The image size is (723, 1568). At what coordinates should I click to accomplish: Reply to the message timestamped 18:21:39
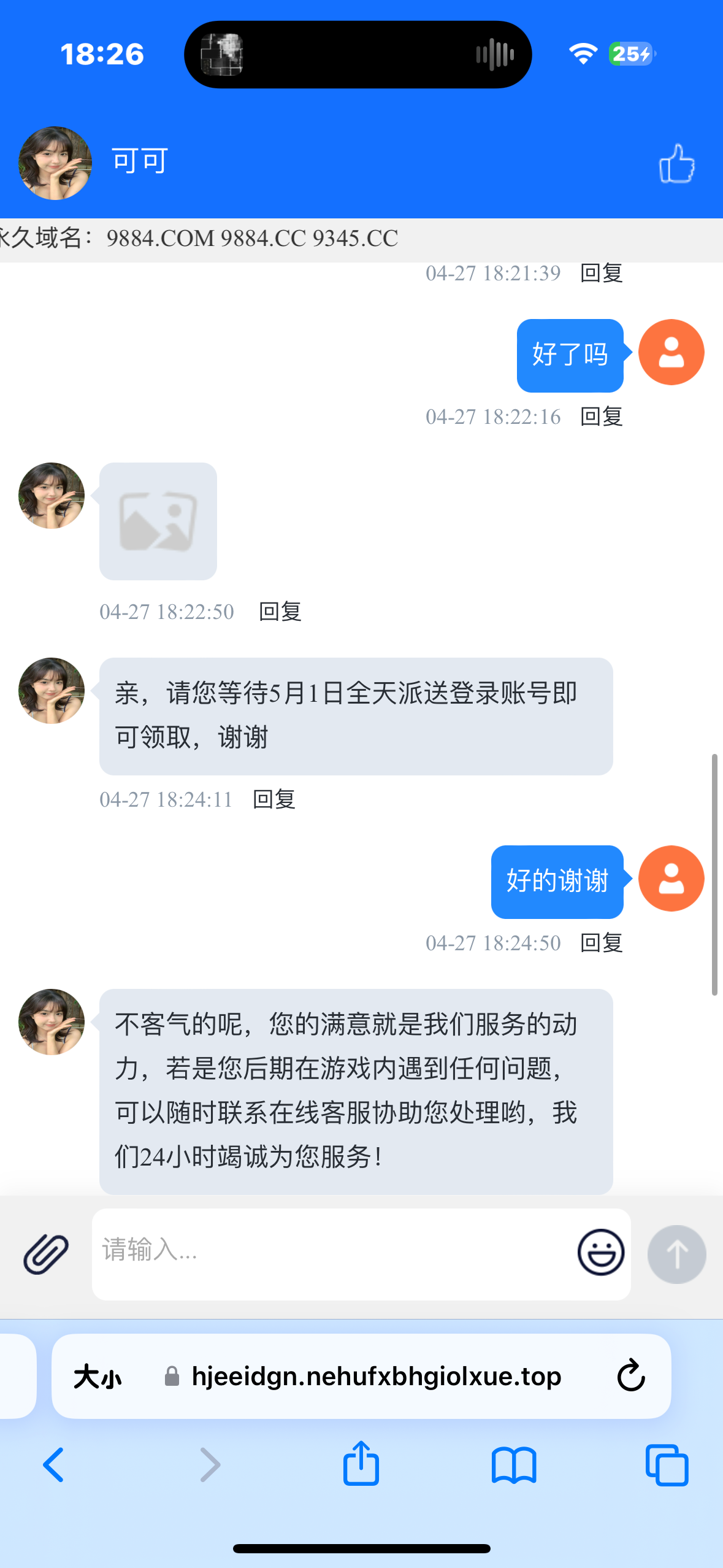(601, 273)
